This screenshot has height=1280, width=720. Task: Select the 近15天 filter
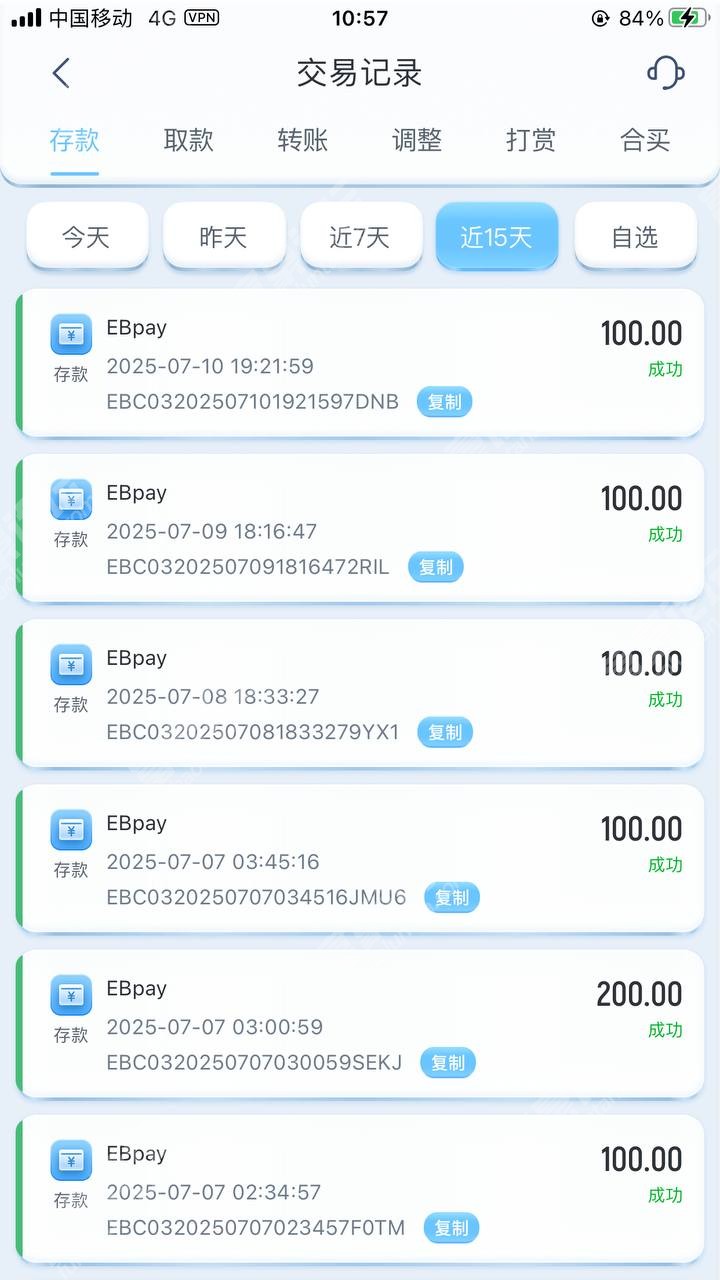point(497,236)
